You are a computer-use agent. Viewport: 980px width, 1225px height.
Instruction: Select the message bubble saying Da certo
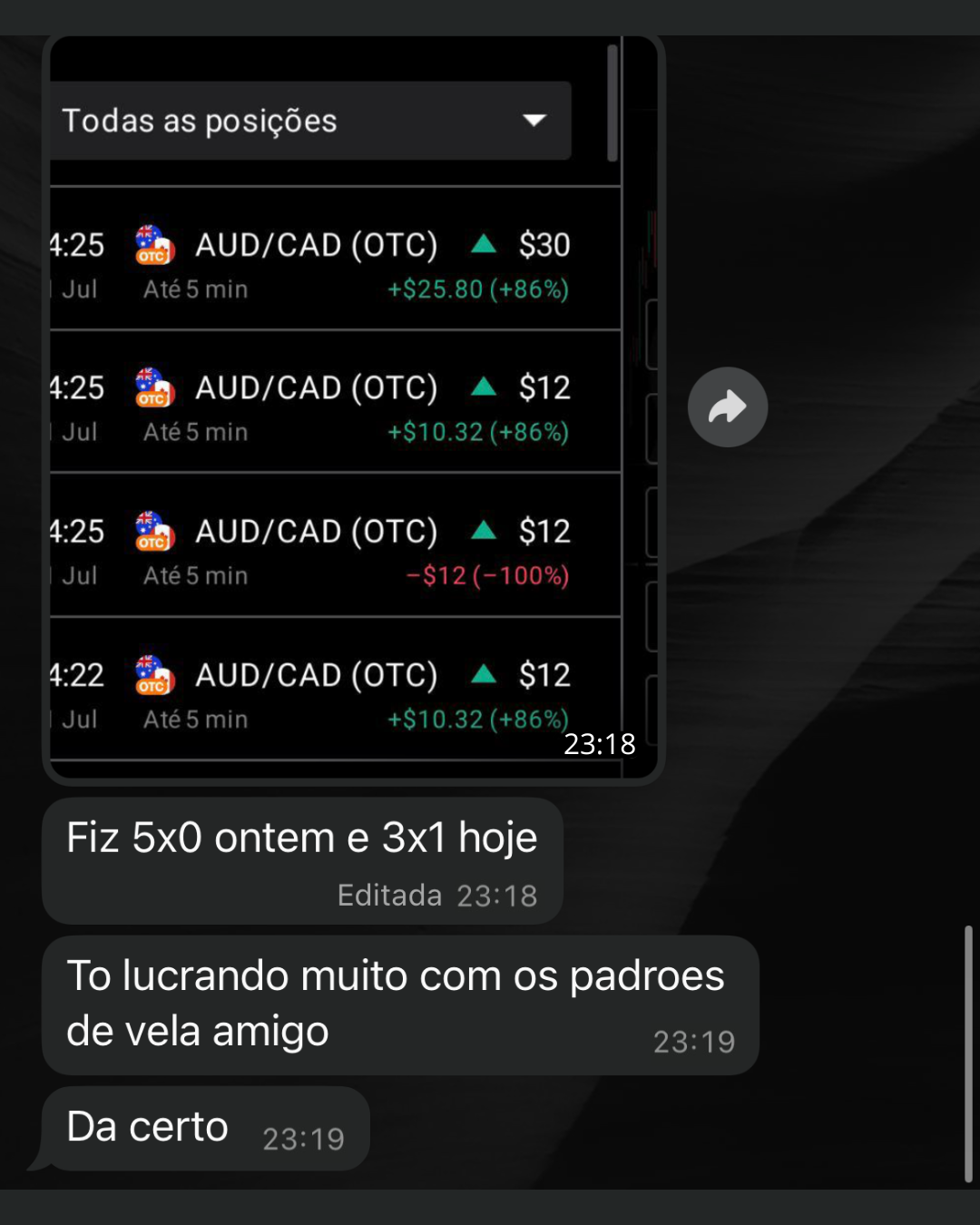(x=204, y=1128)
